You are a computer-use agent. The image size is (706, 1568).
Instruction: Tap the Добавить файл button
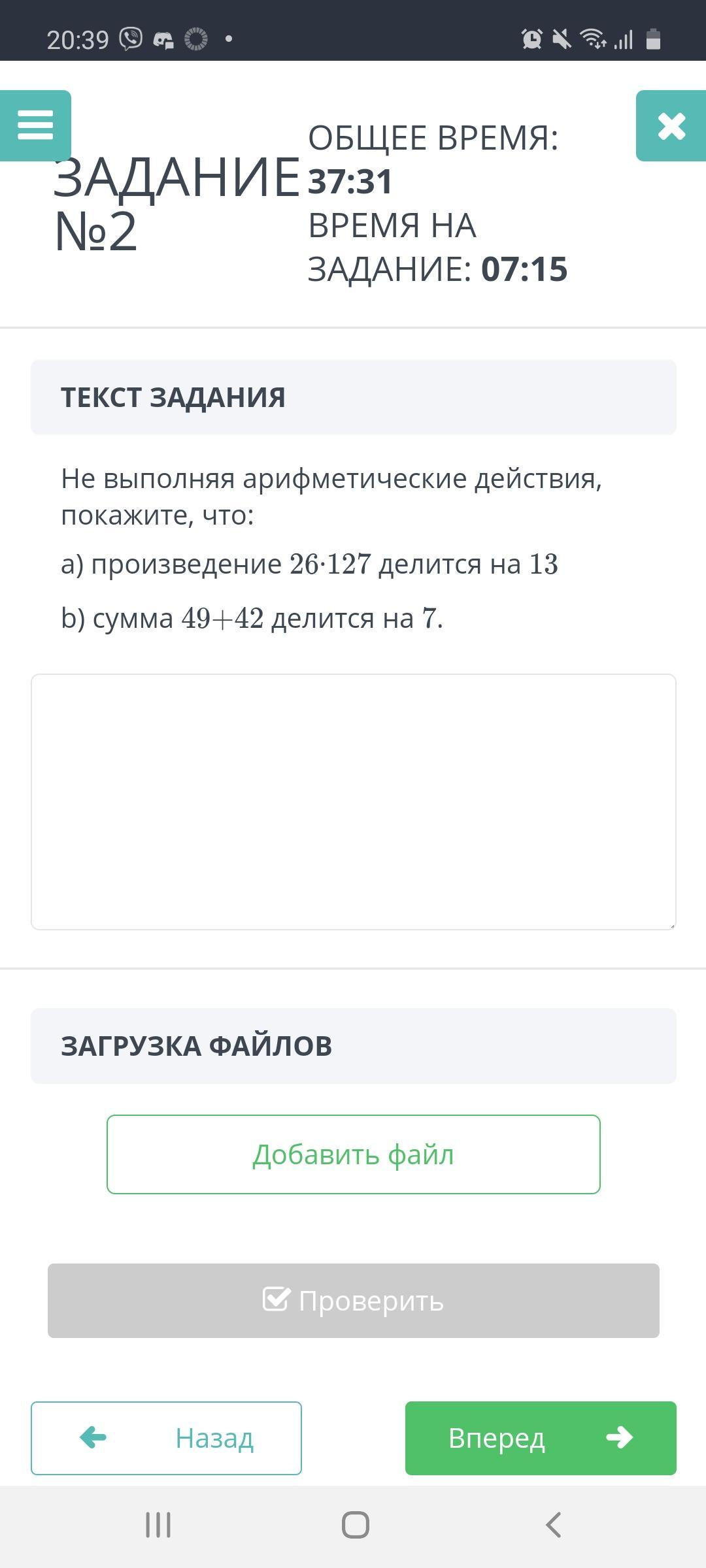[x=353, y=1154]
